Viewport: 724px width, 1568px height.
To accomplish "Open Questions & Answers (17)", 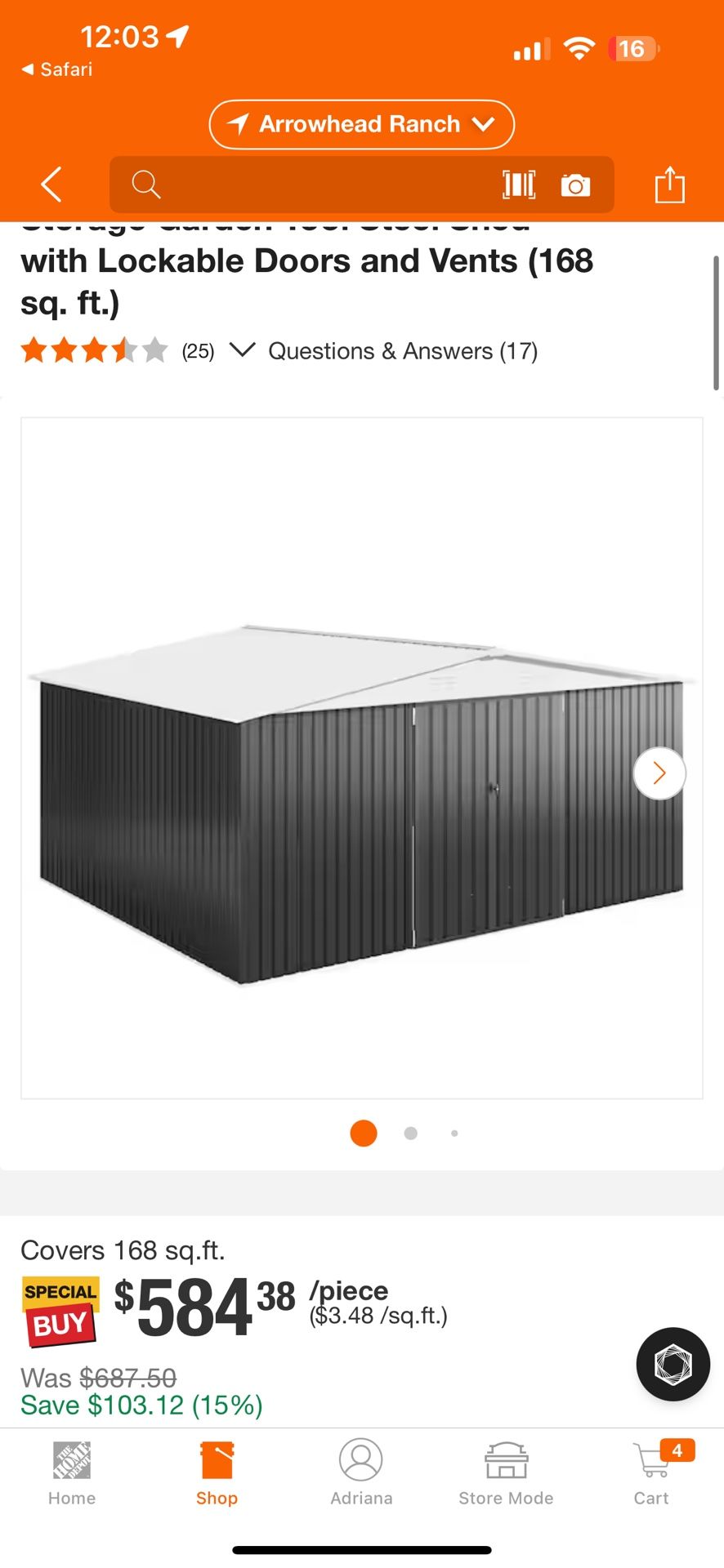I will [x=403, y=351].
